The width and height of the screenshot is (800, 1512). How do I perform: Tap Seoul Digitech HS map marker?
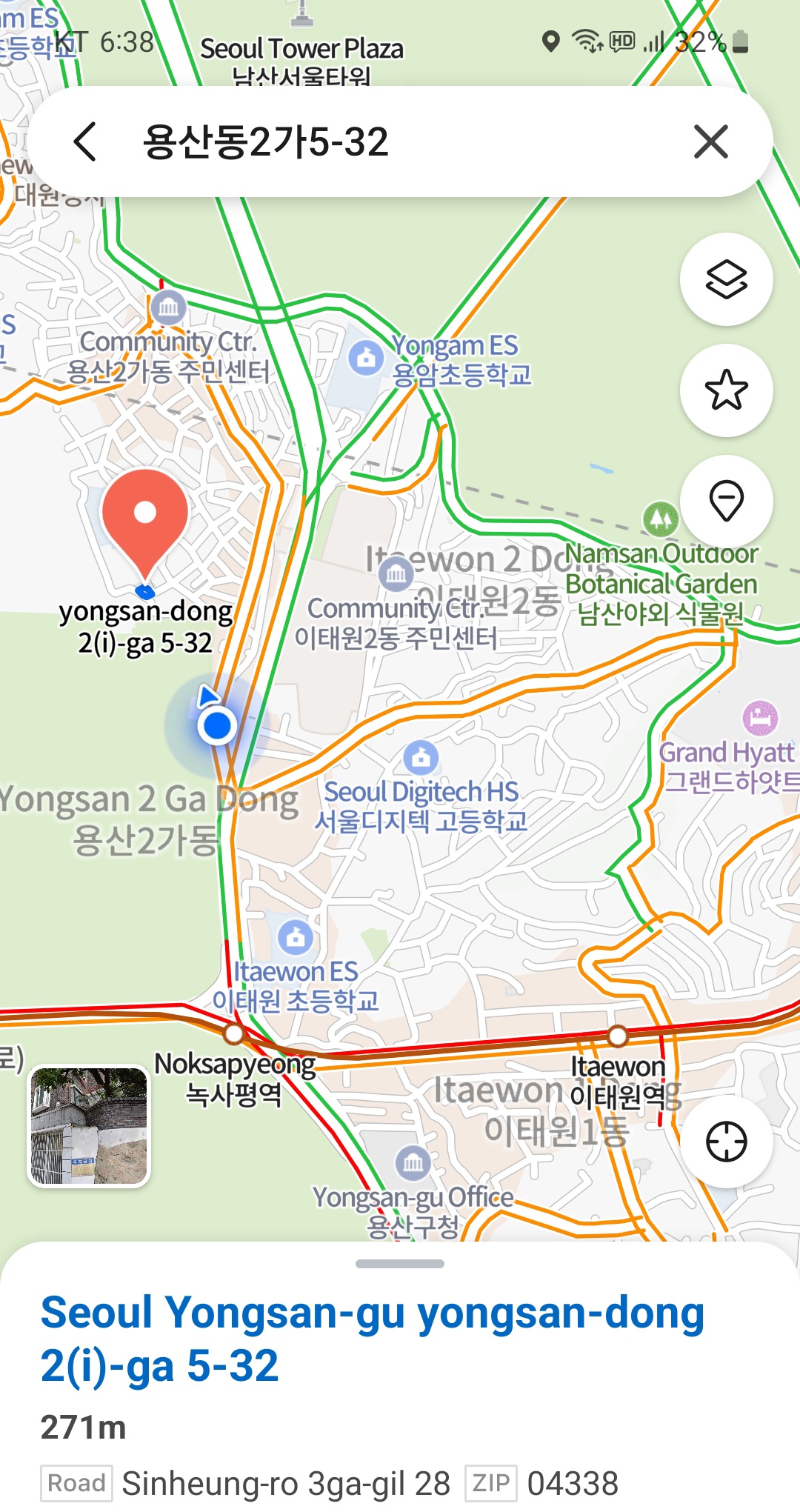tap(421, 757)
